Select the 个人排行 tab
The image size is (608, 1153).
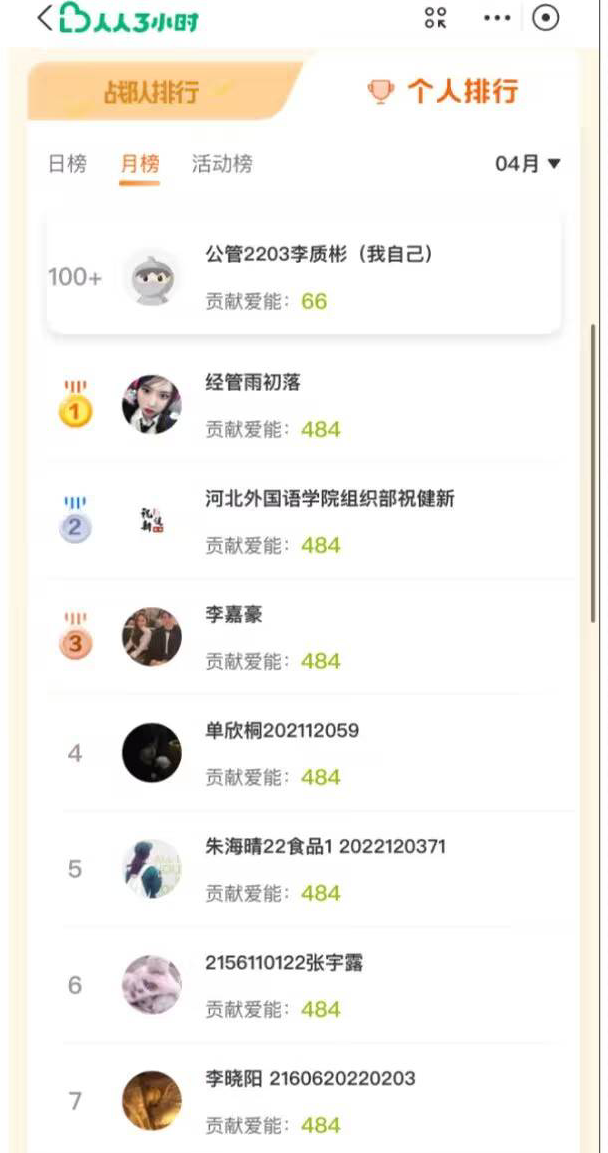[x=444, y=92]
